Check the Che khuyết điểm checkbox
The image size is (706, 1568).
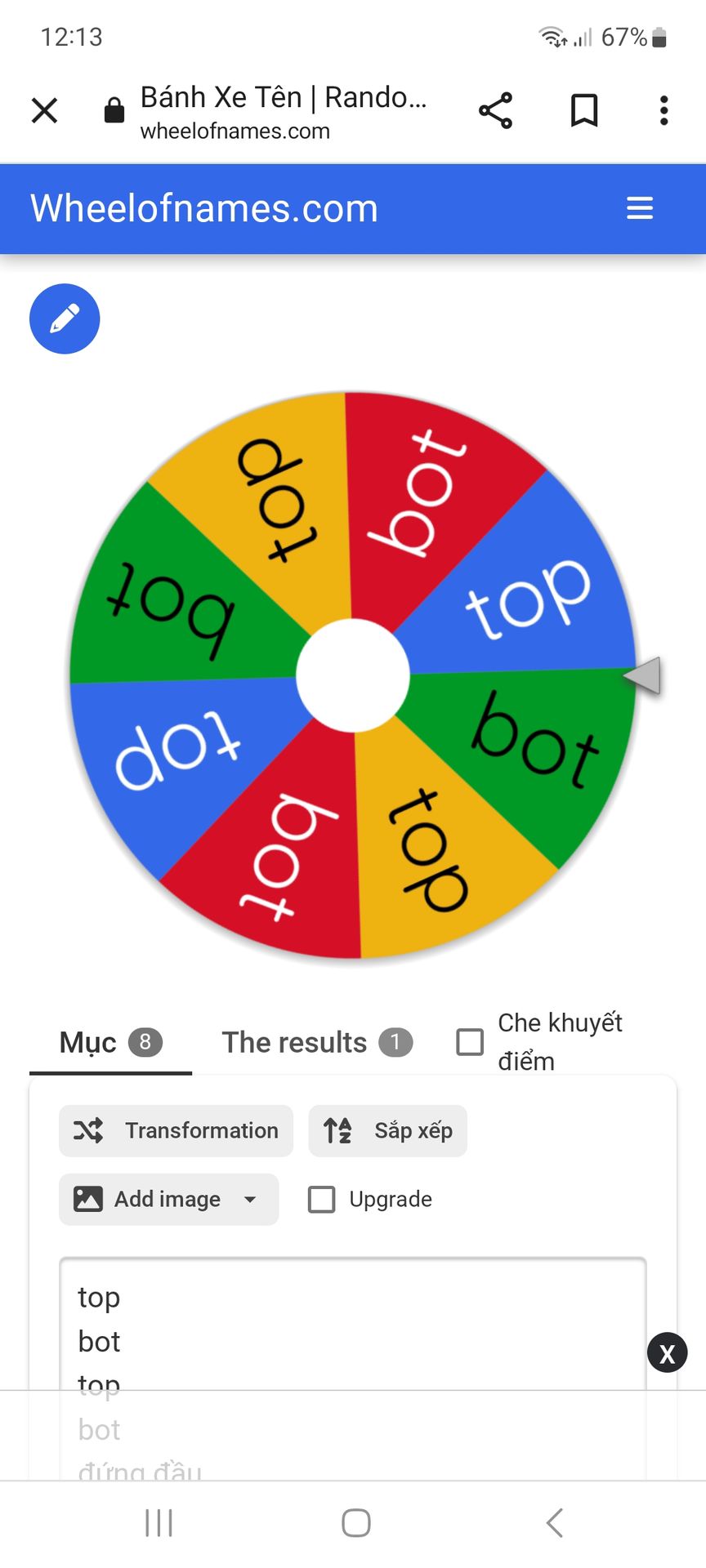tap(470, 1042)
